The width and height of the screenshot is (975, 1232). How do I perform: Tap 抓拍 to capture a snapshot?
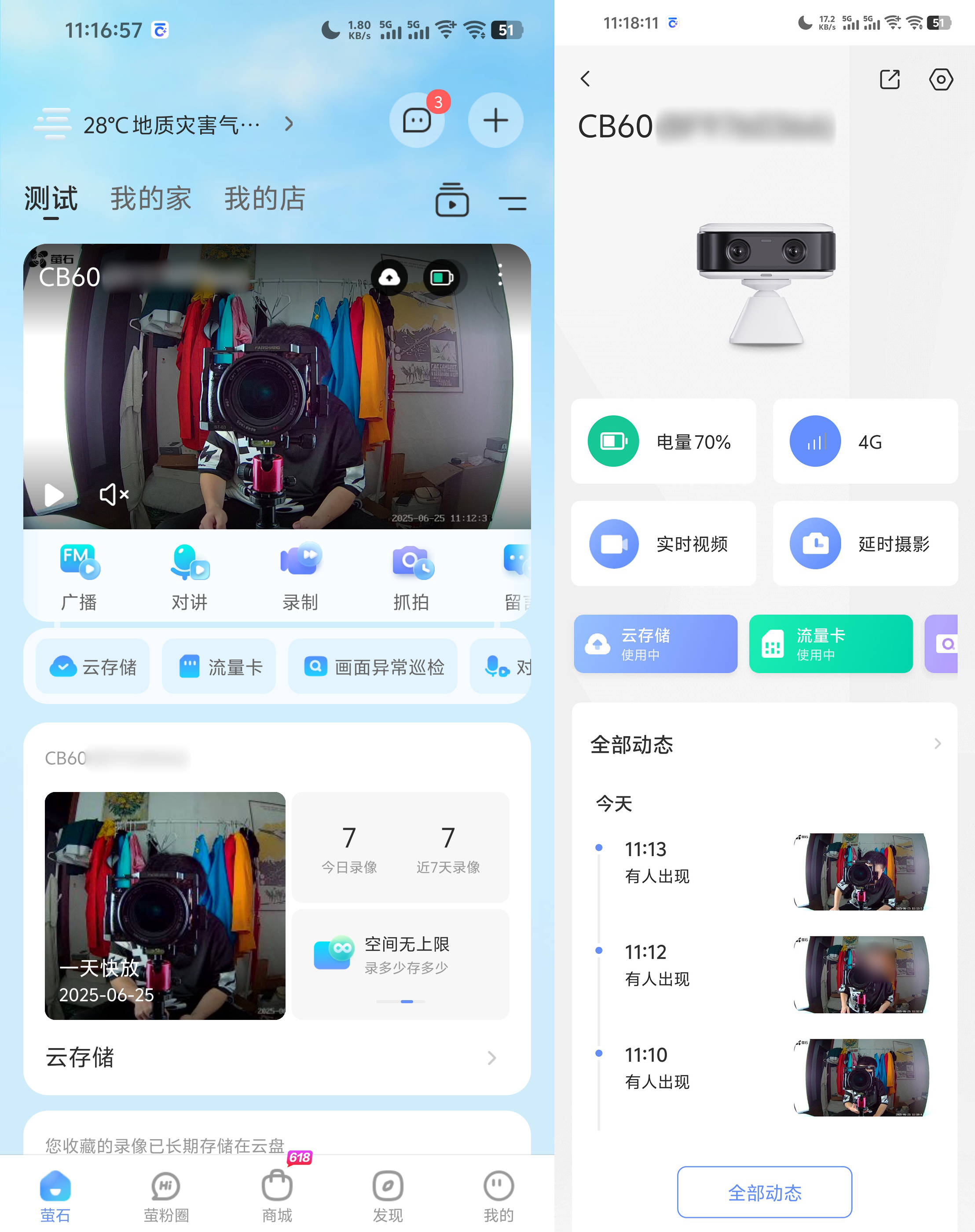point(411,576)
